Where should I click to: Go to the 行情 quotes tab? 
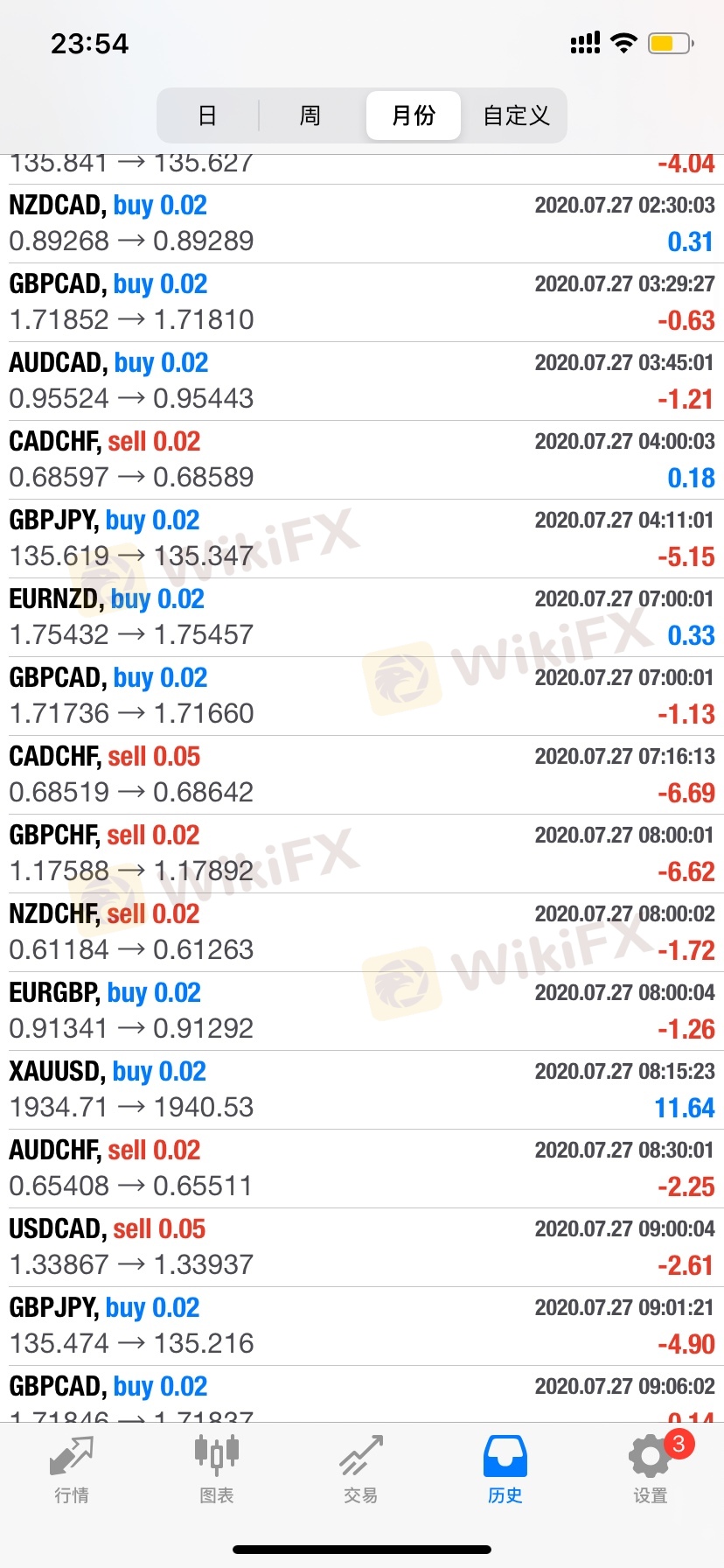click(x=72, y=1470)
